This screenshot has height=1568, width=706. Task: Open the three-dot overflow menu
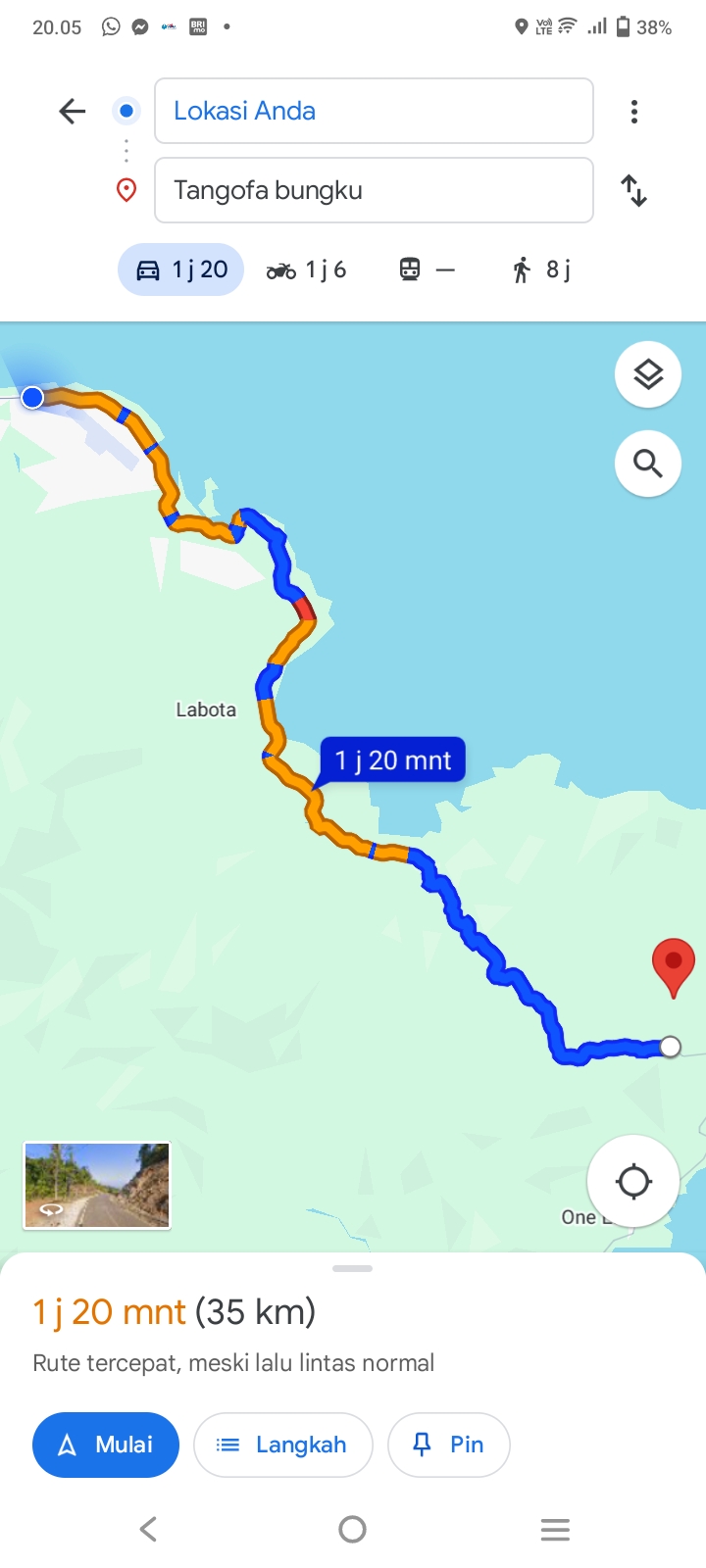(634, 112)
